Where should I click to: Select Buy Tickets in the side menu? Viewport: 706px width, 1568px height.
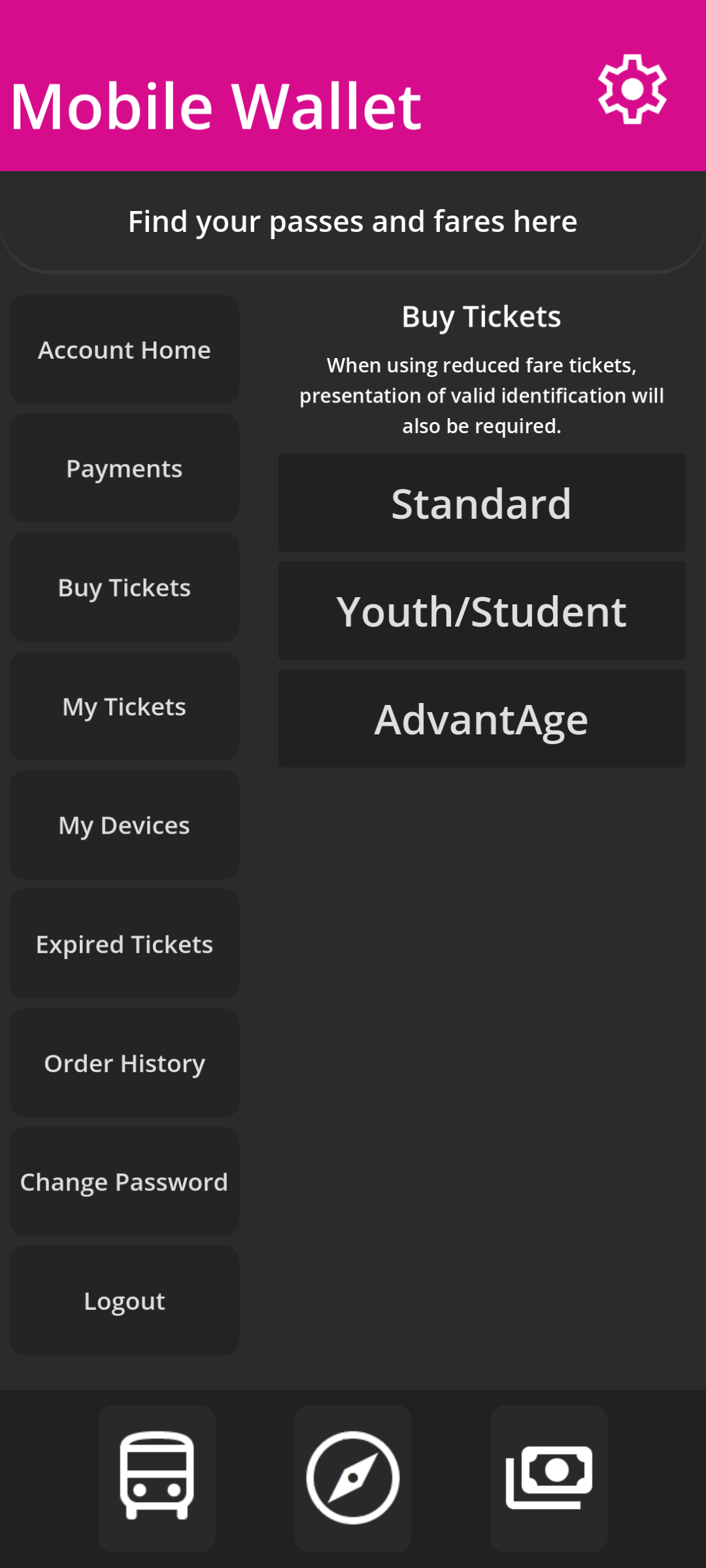click(x=124, y=587)
